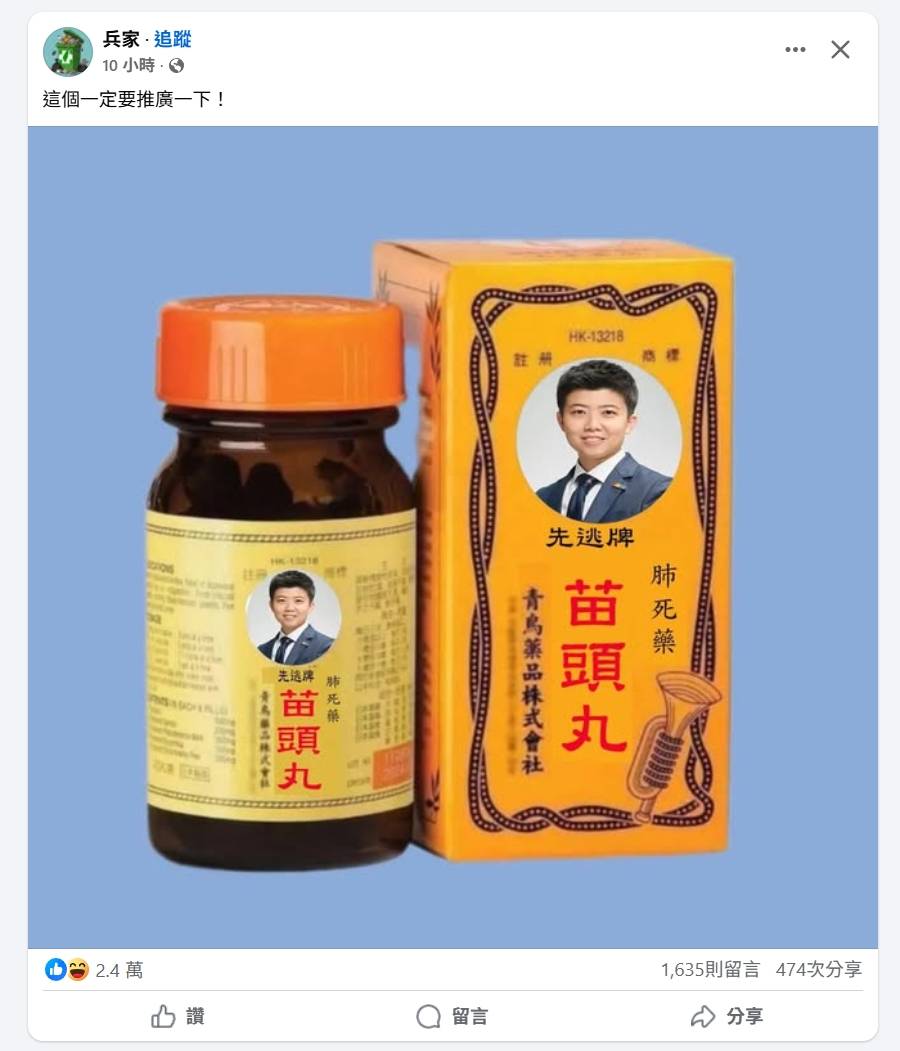This screenshot has height=1051, width=900.
Task: Share the post via 分享
Action: coord(727,1016)
